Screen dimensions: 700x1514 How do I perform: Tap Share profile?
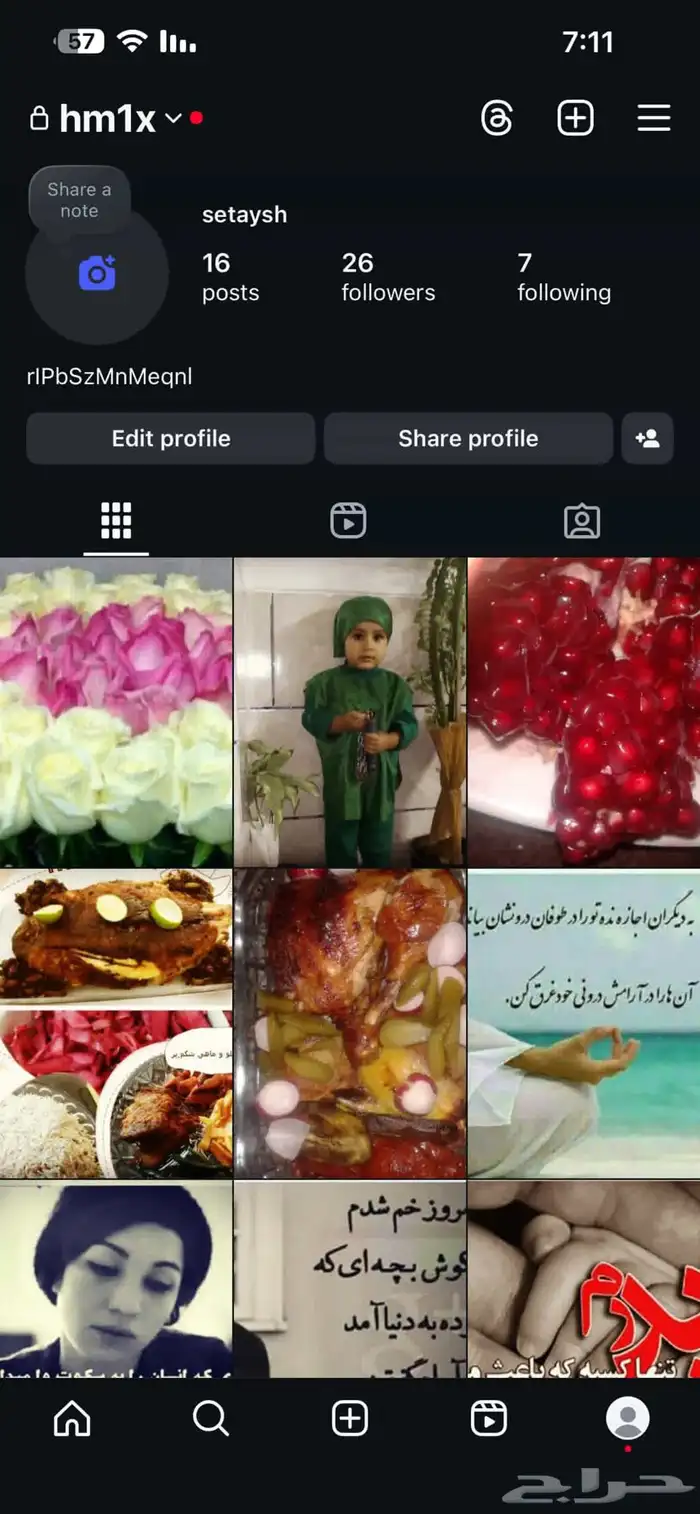click(x=468, y=438)
